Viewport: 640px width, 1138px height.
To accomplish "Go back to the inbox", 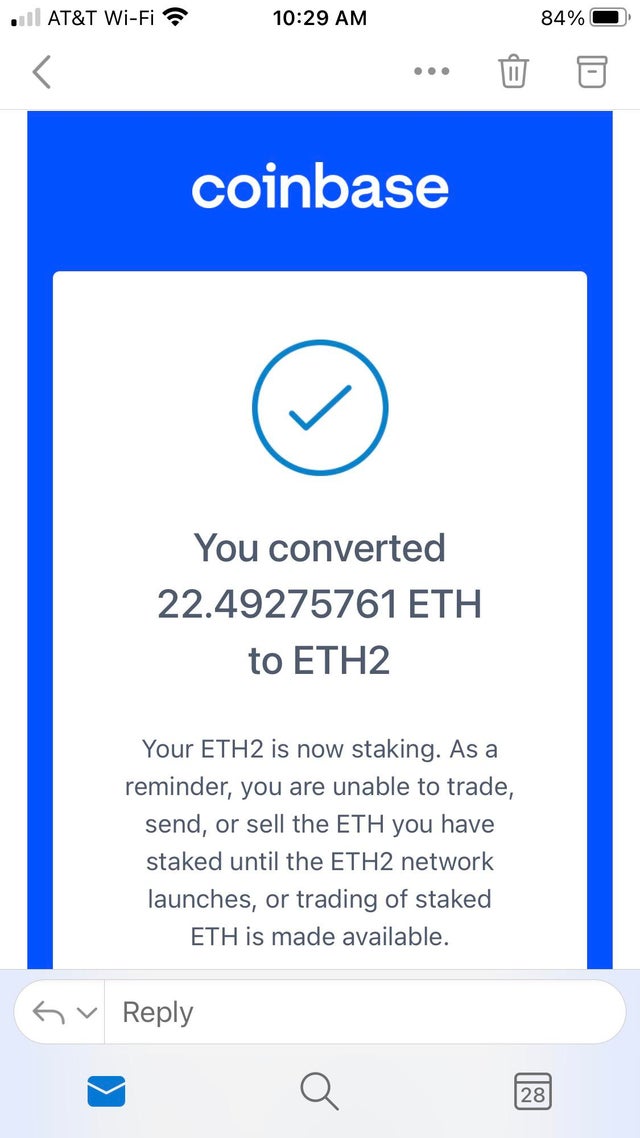I will [x=42, y=72].
